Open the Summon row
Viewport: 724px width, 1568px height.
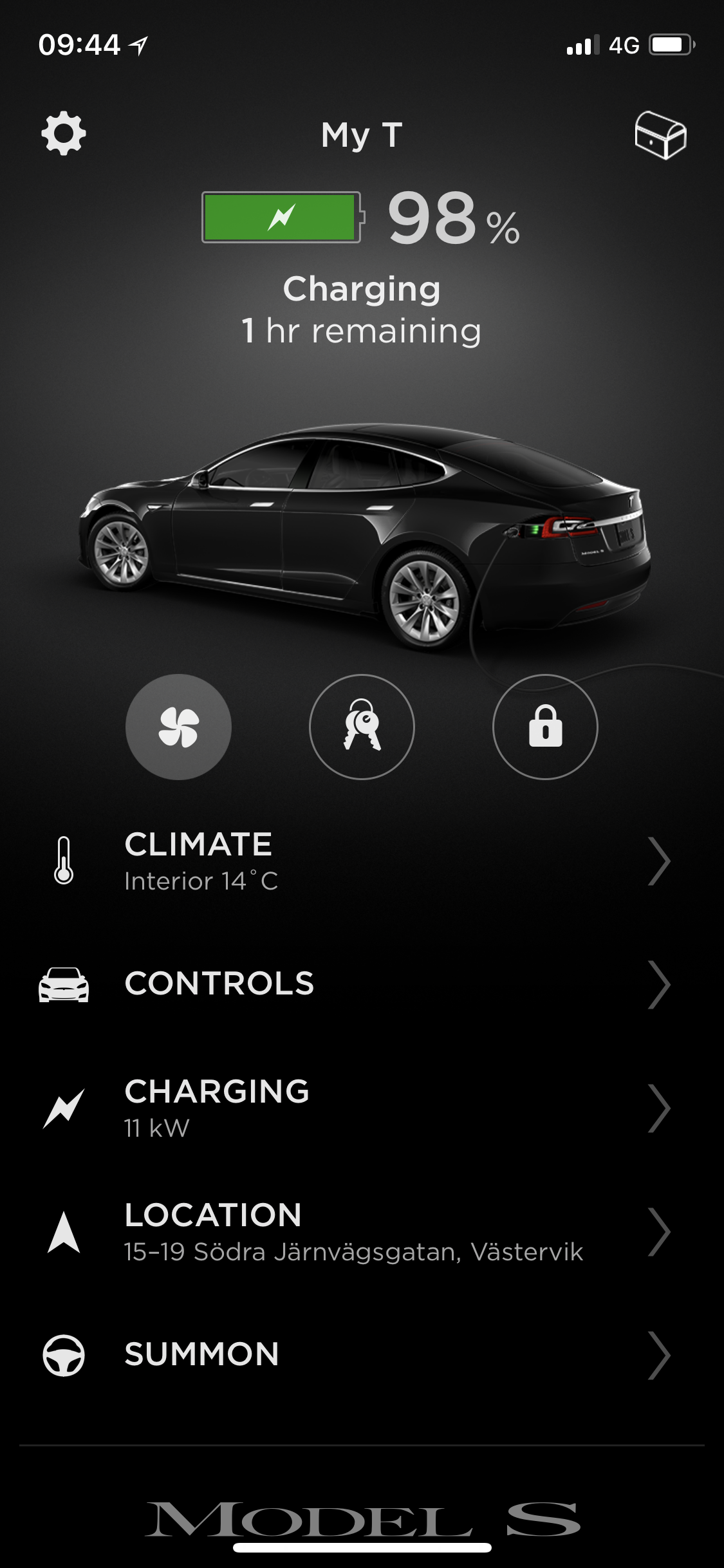pos(360,1354)
